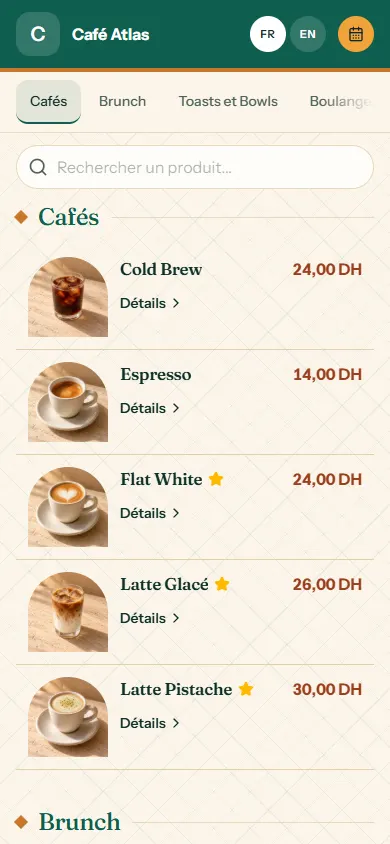The height and width of the screenshot is (844, 390).
Task: Focus the Rechercher un produit field
Action: pos(195,167)
